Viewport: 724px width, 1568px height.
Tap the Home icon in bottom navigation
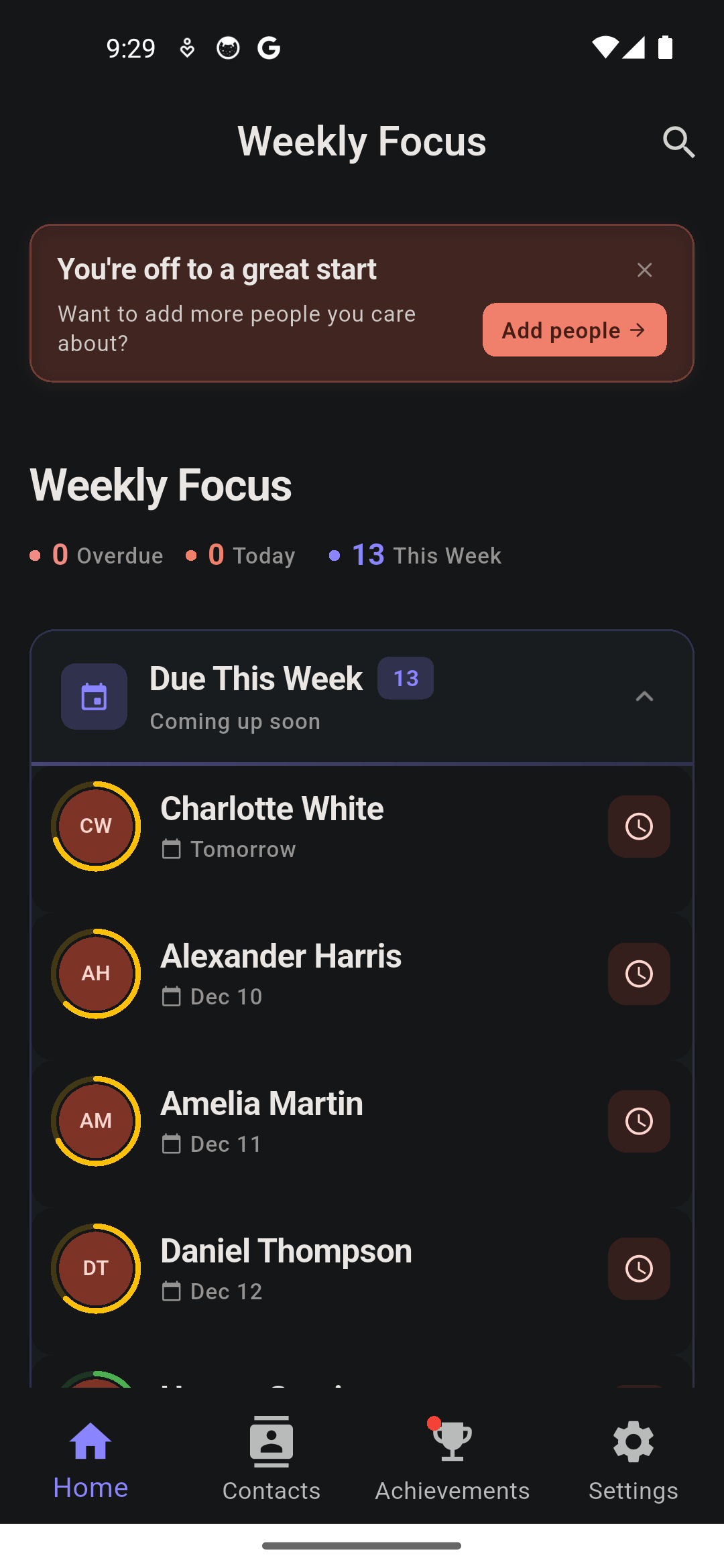[x=90, y=1442]
